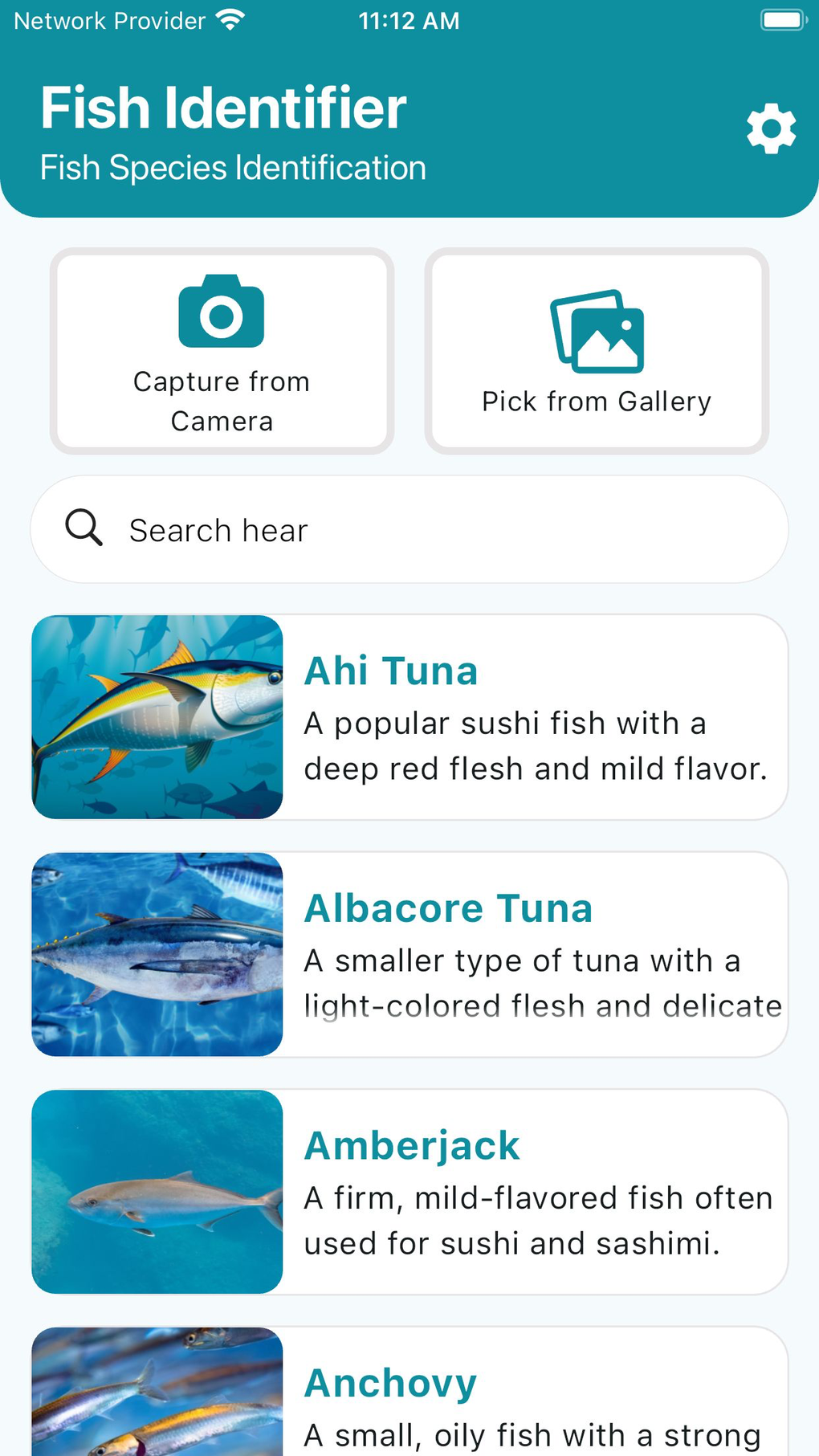Click the Capture from Camera button

click(222, 351)
